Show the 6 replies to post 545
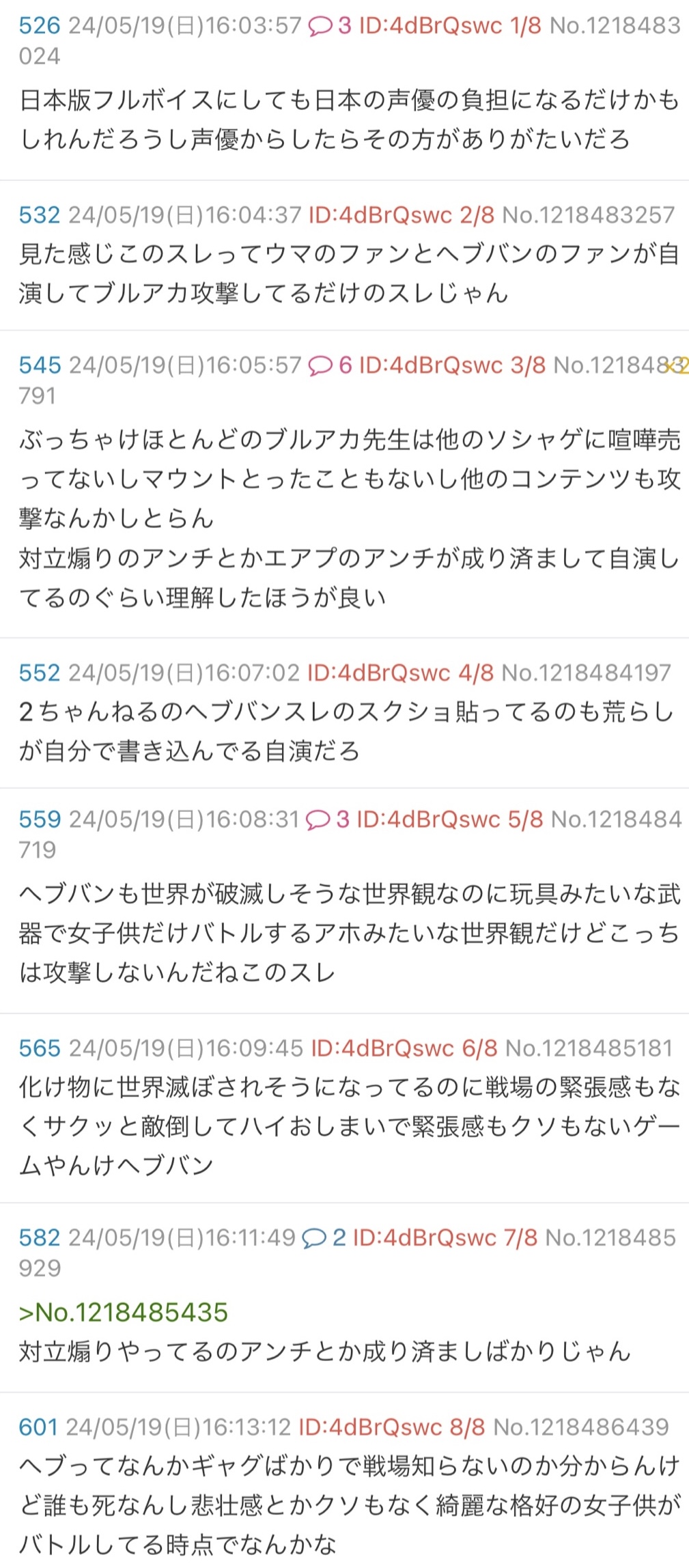This screenshot has height=1568, width=689. pyautogui.click(x=331, y=365)
